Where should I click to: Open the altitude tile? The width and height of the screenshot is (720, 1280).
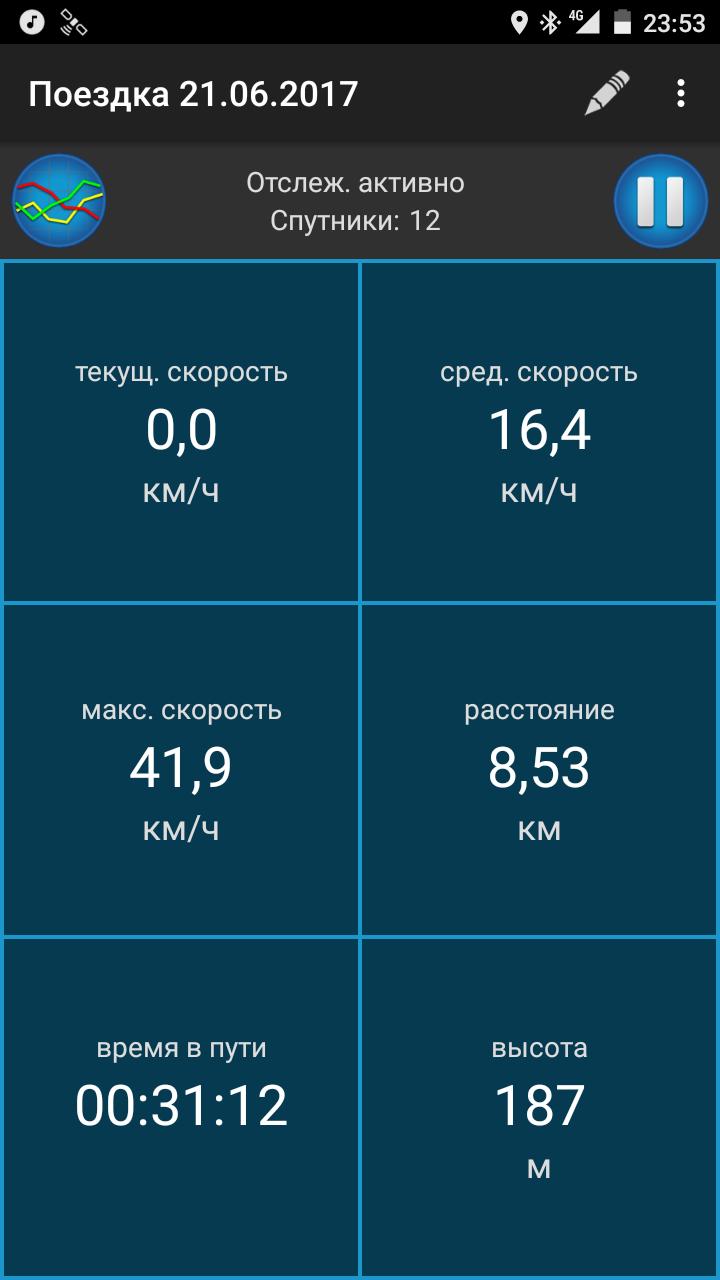pos(539,1107)
